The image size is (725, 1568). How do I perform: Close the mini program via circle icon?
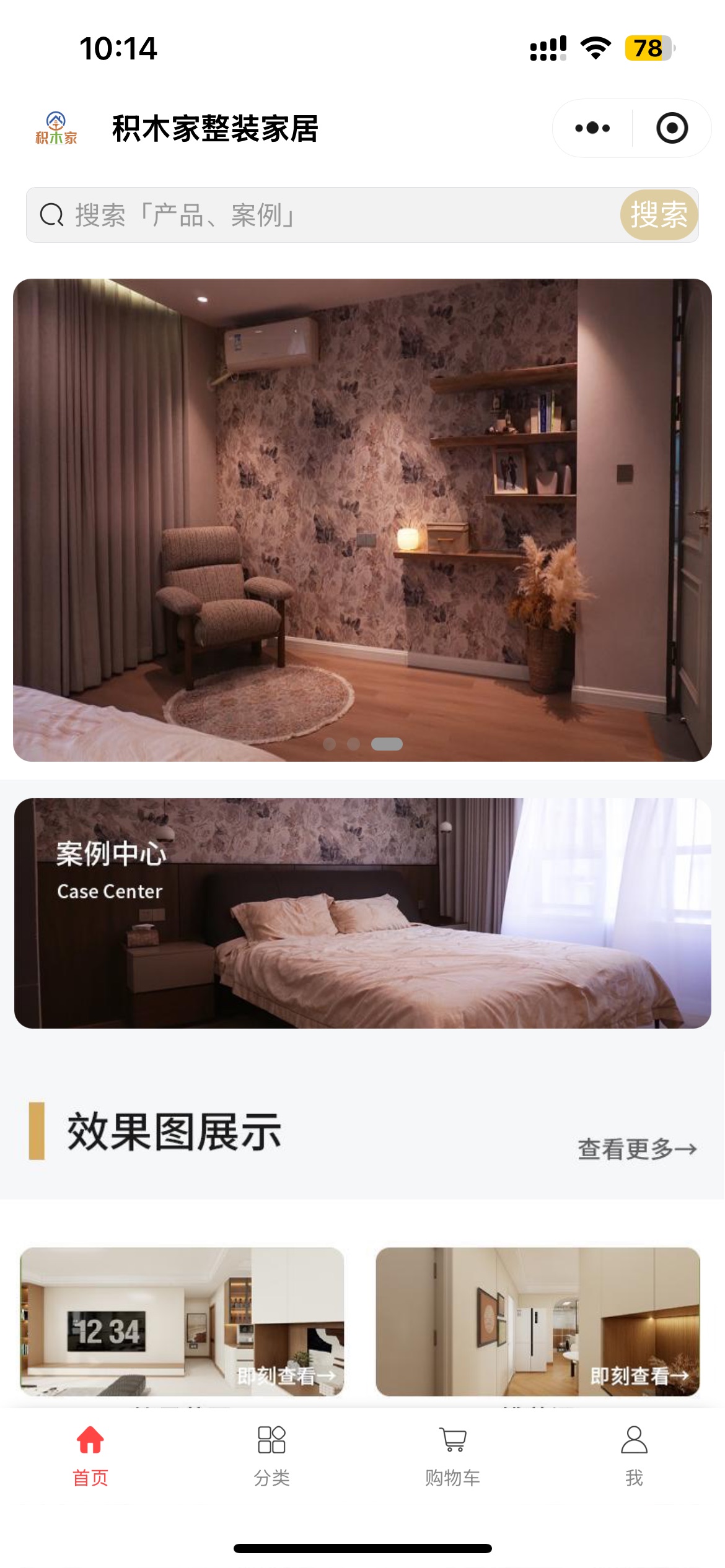click(672, 128)
